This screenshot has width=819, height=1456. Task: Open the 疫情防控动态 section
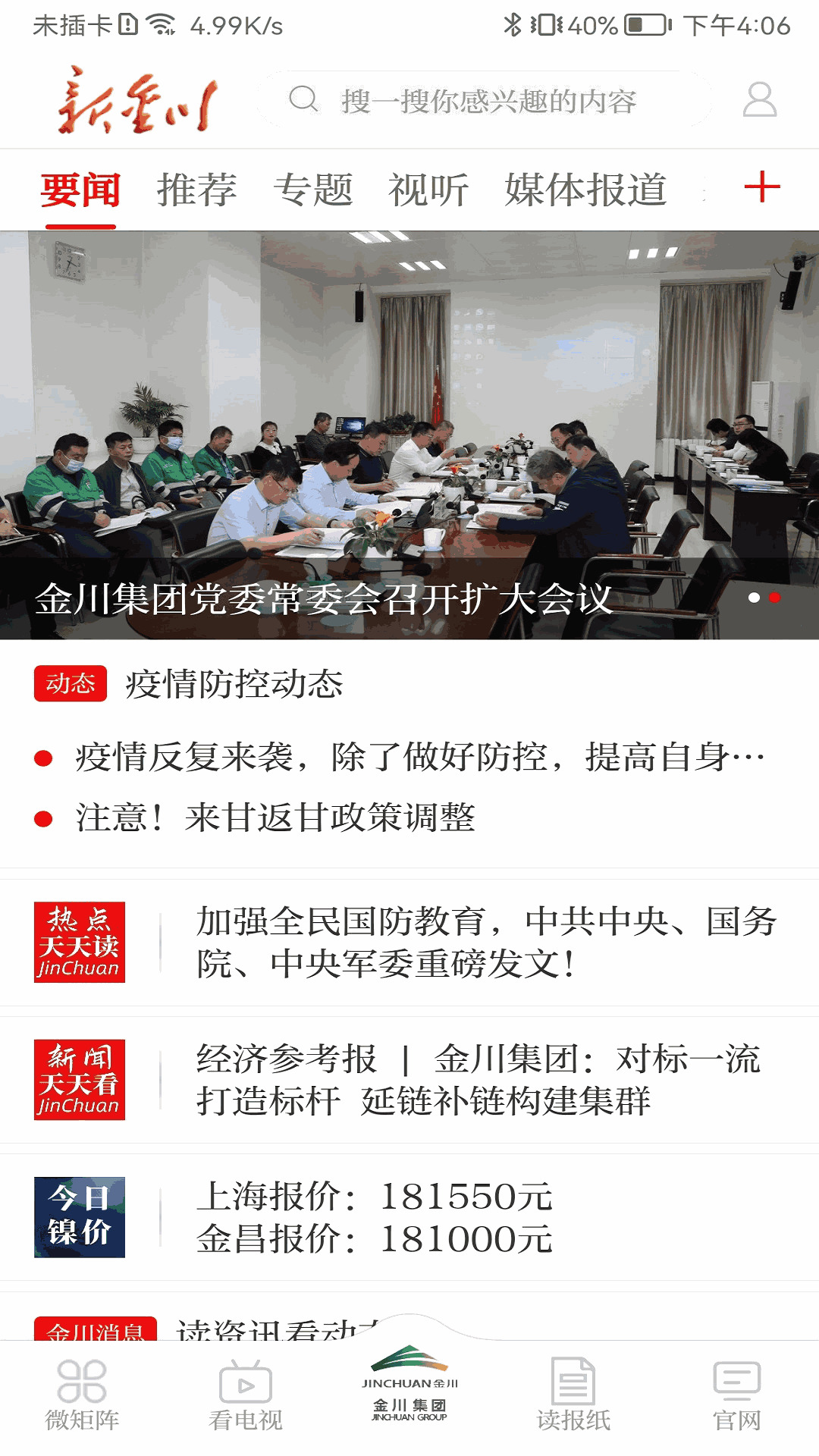[x=234, y=684]
